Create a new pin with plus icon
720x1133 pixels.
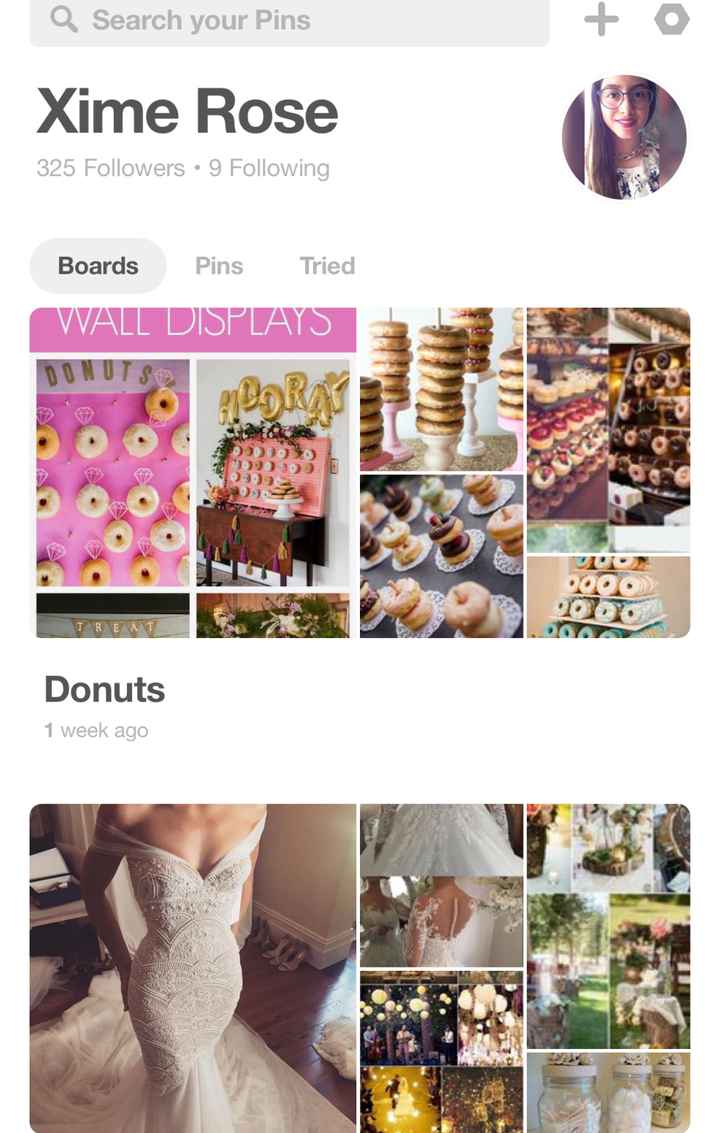(x=601, y=20)
